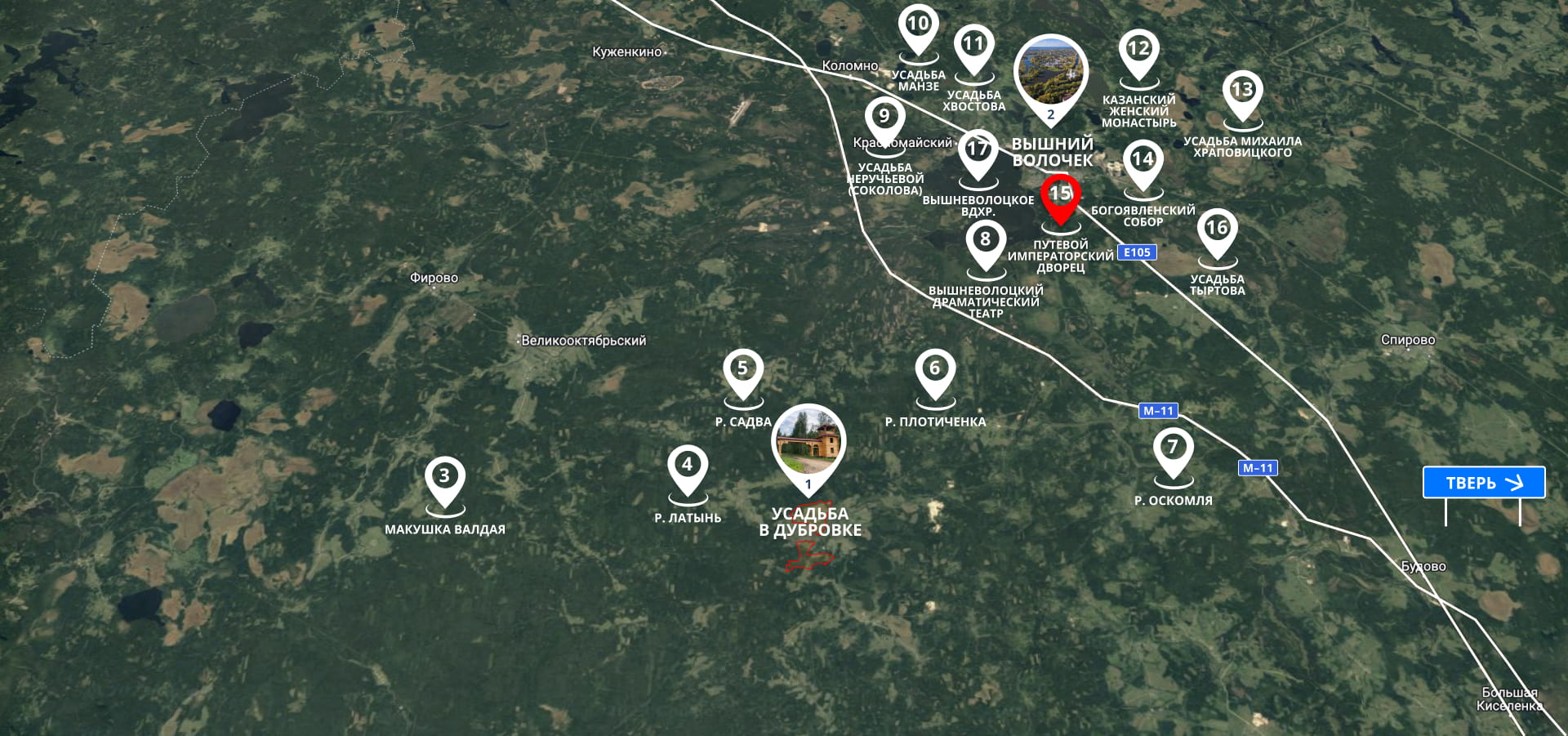Select marker 4 Р. Латынь
1568x736 pixels.
[688, 466]
